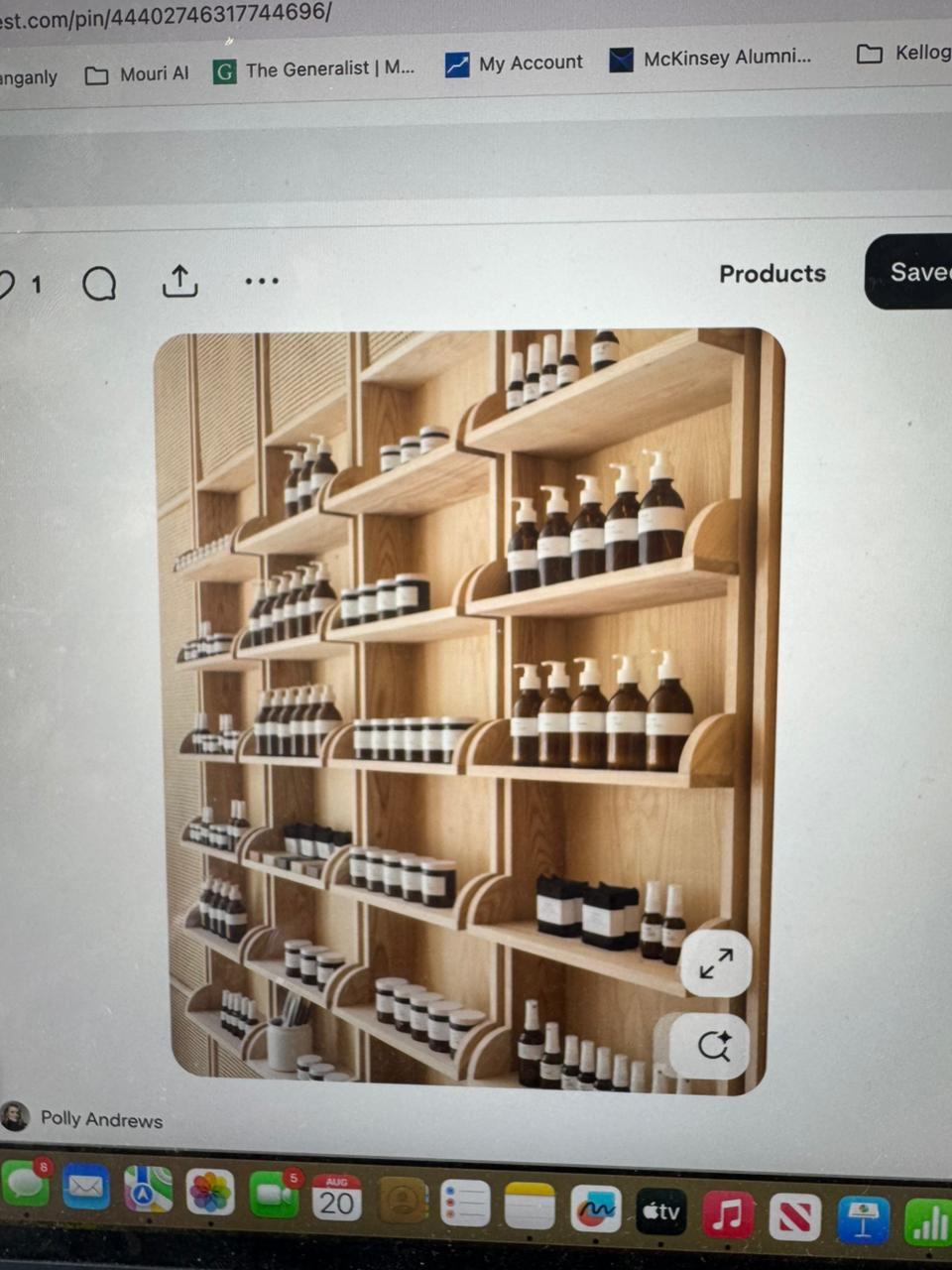
Task: Open Notes from the dock
Action: tap(530, 1206)
